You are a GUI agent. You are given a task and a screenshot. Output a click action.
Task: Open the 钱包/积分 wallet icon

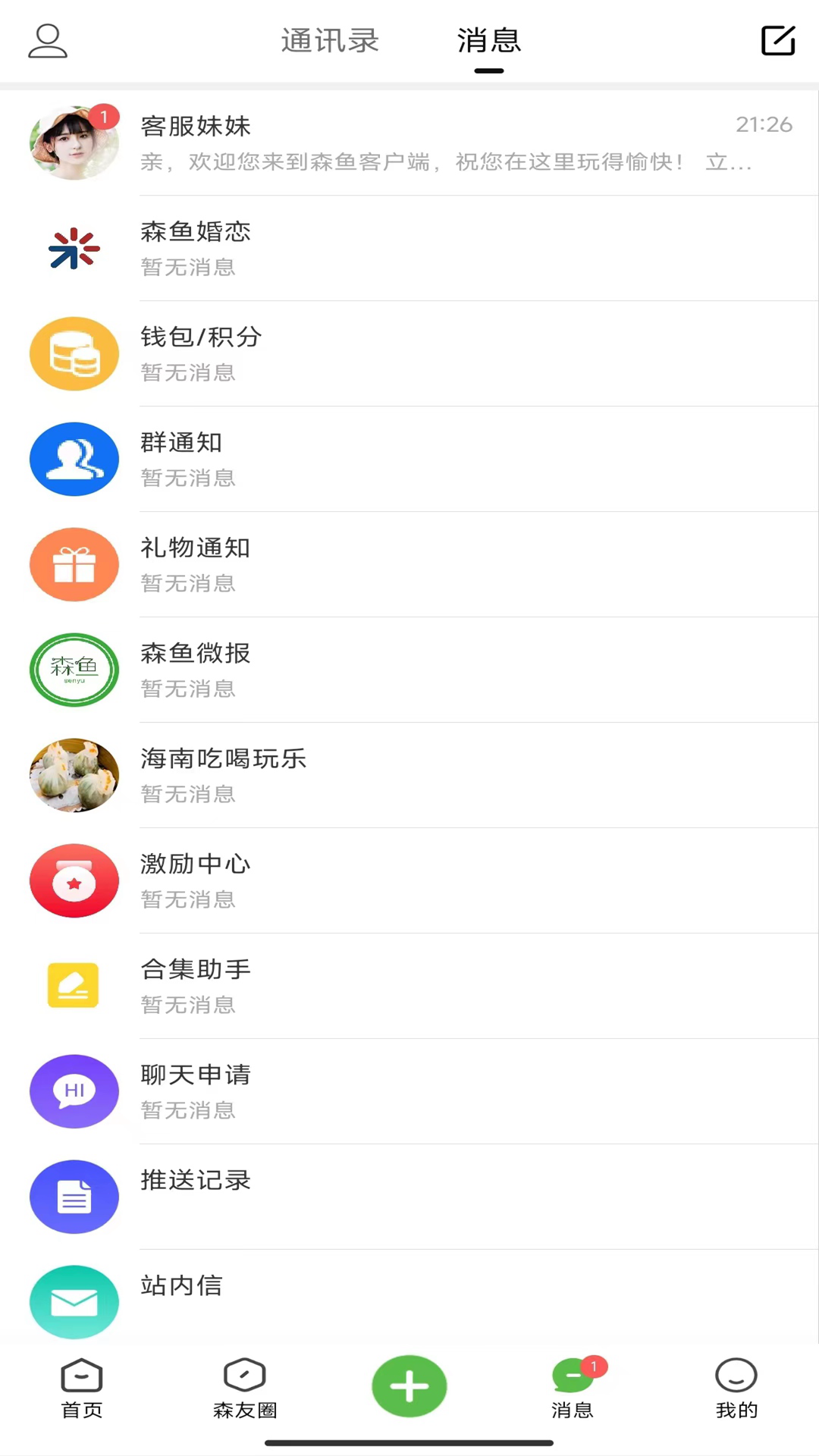pos(74,353)
